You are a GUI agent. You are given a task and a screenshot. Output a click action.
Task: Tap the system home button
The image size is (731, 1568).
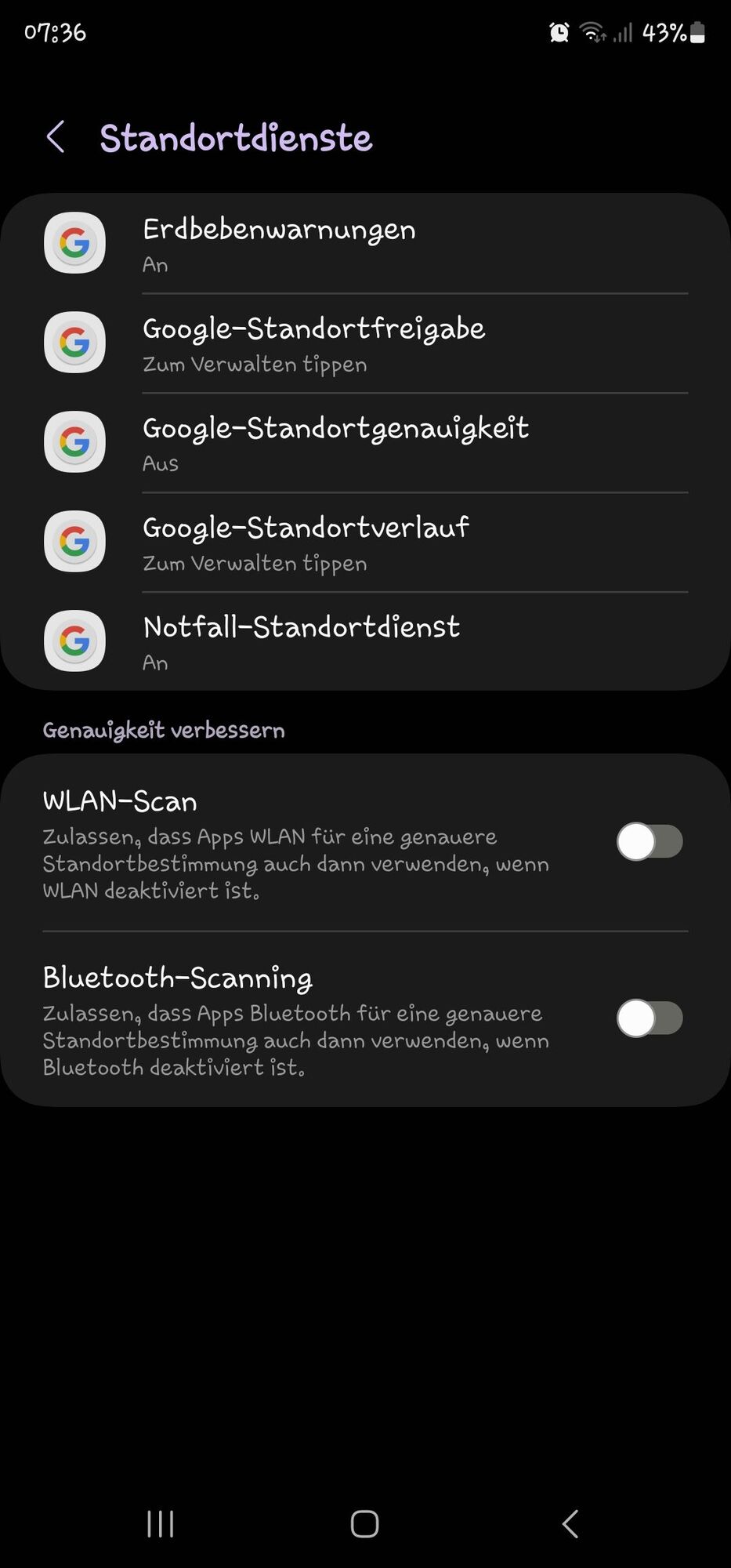click(364, 1524)
